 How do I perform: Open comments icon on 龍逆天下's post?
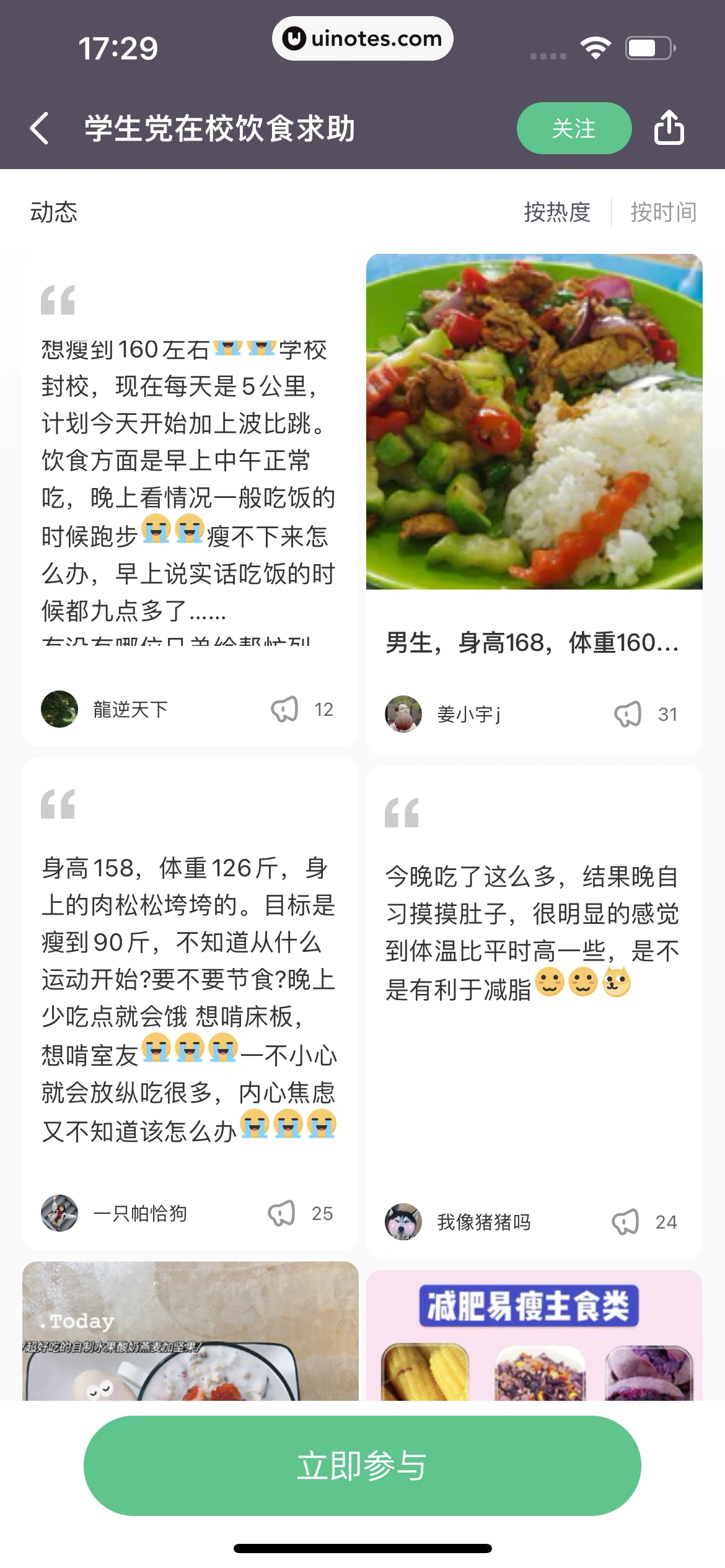[x=284, y=710]
